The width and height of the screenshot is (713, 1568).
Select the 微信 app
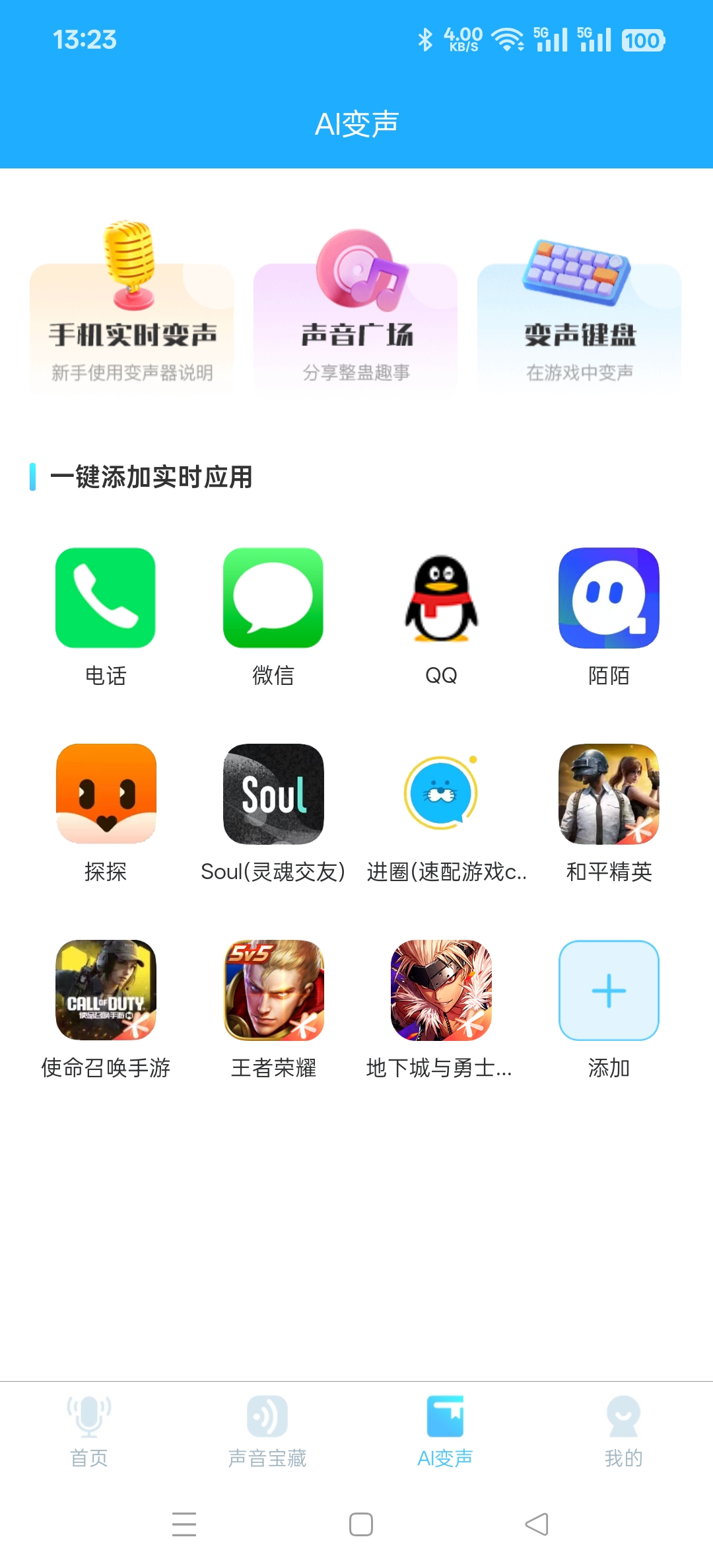[273, 598]
